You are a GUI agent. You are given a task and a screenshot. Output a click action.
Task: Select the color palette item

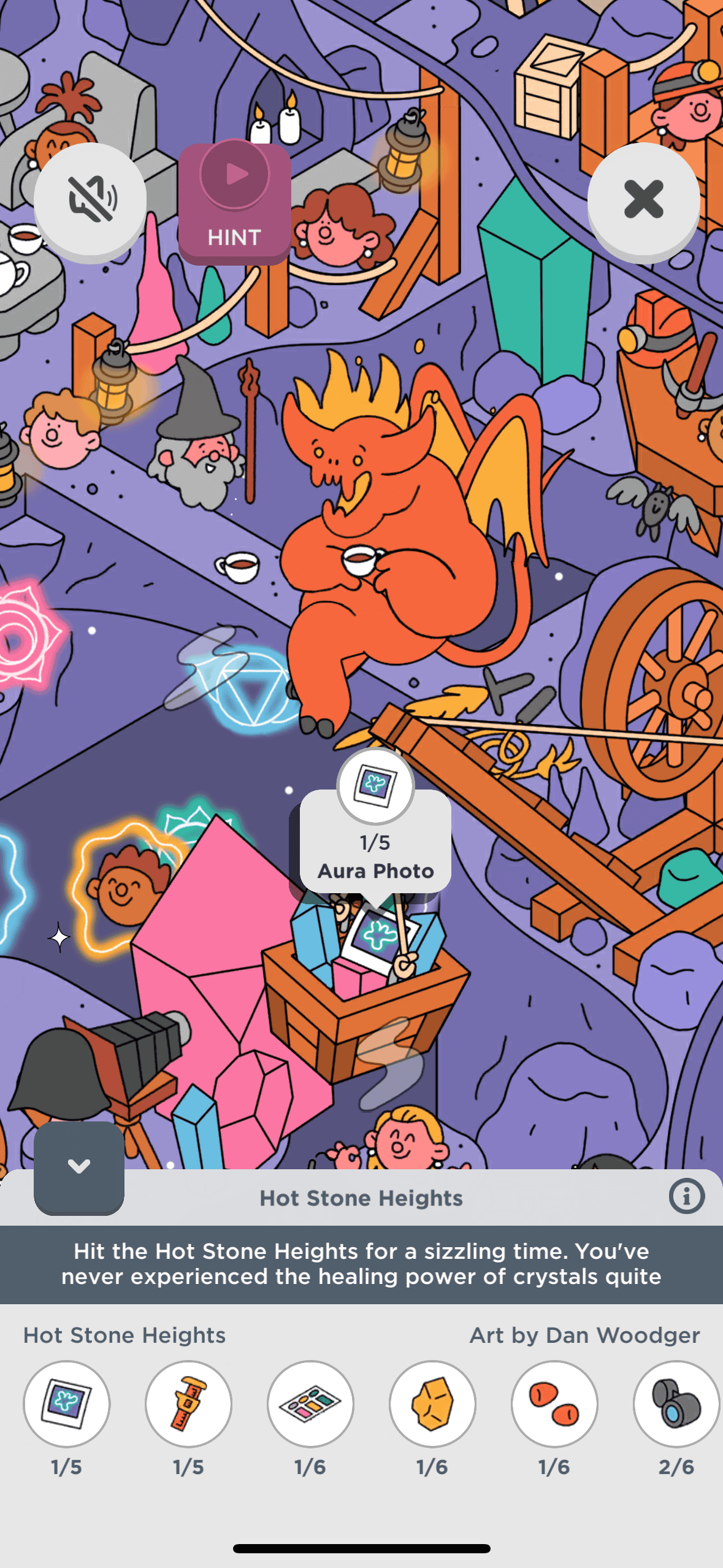(310, 1404)
